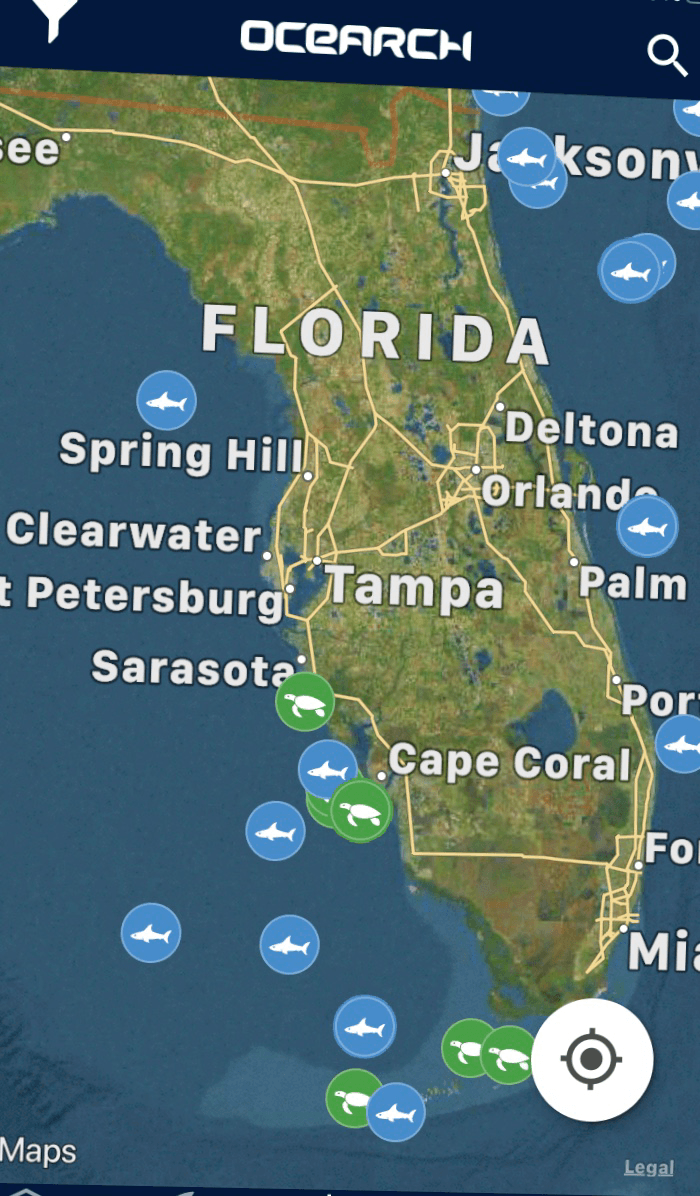Open the Legal link
Viewport: 700px width, 1196px height.
pos(648,1167)
